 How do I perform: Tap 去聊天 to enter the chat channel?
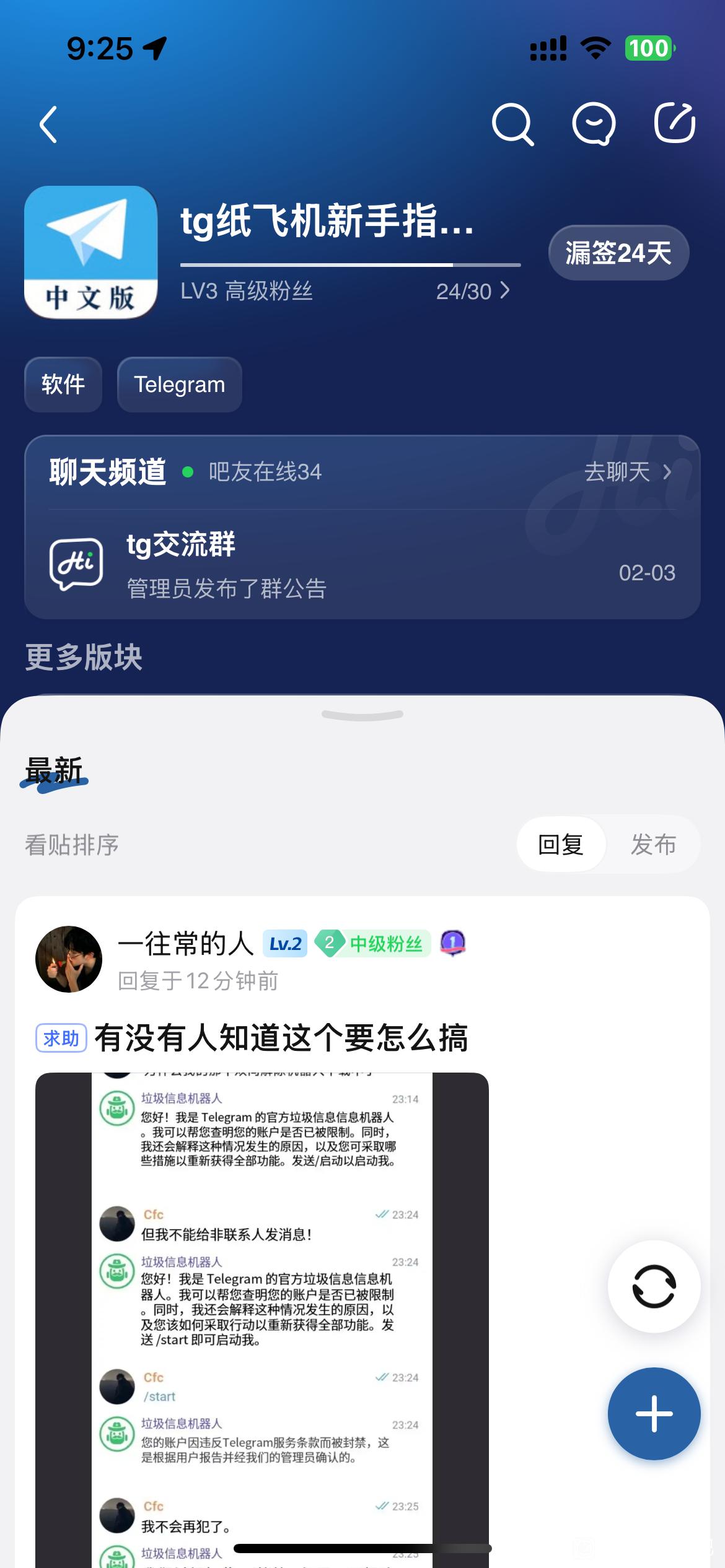tap(627, 472)
